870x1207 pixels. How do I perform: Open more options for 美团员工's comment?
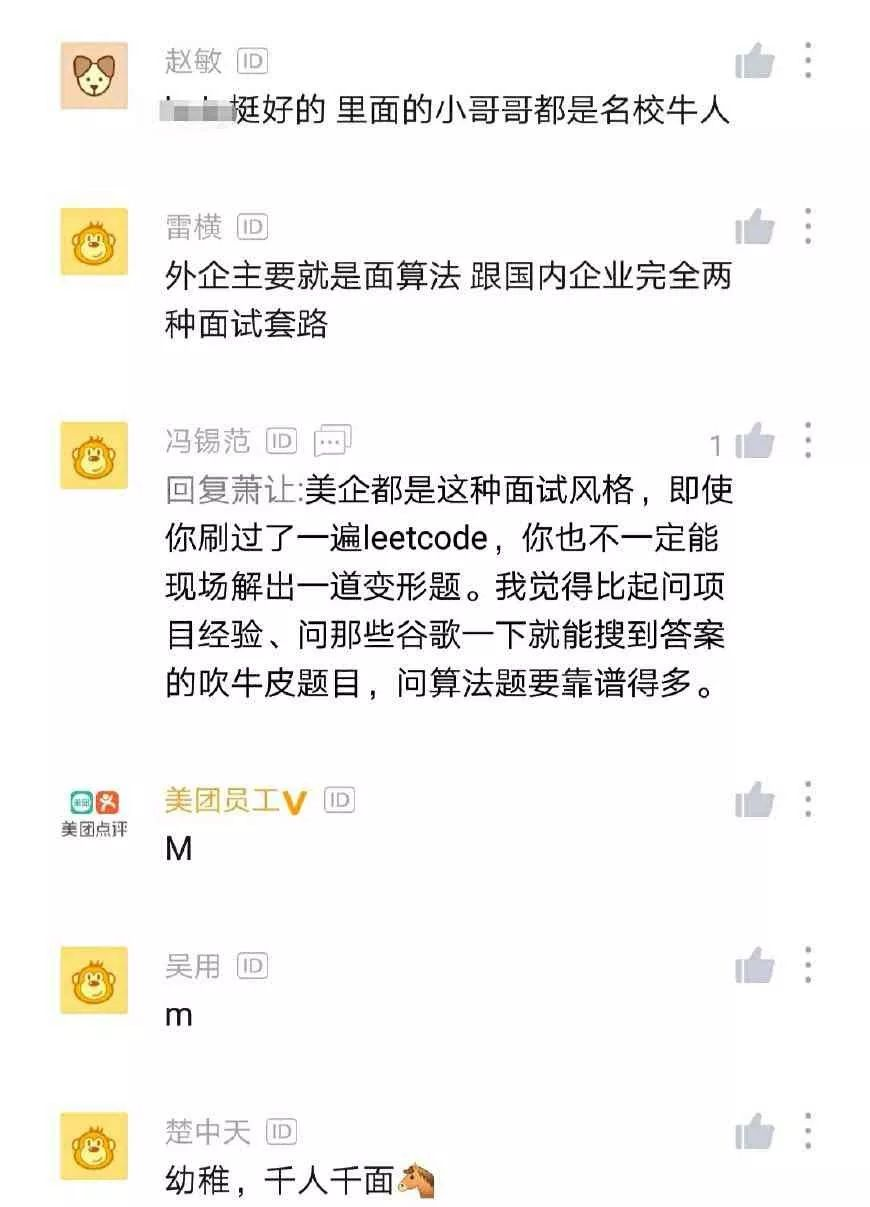pos(808,800)
